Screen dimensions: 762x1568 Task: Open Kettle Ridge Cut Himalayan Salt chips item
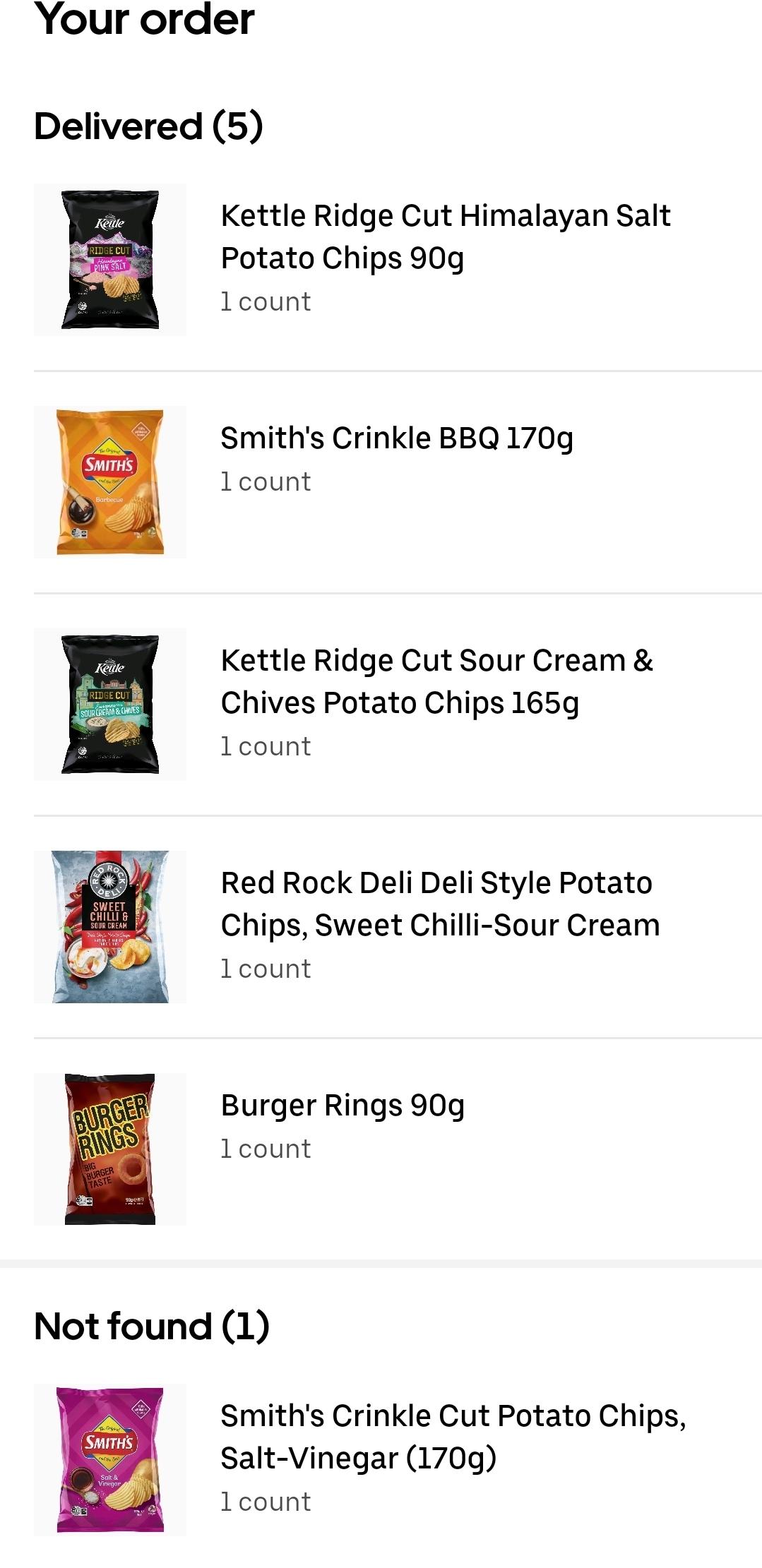point(445,237)
